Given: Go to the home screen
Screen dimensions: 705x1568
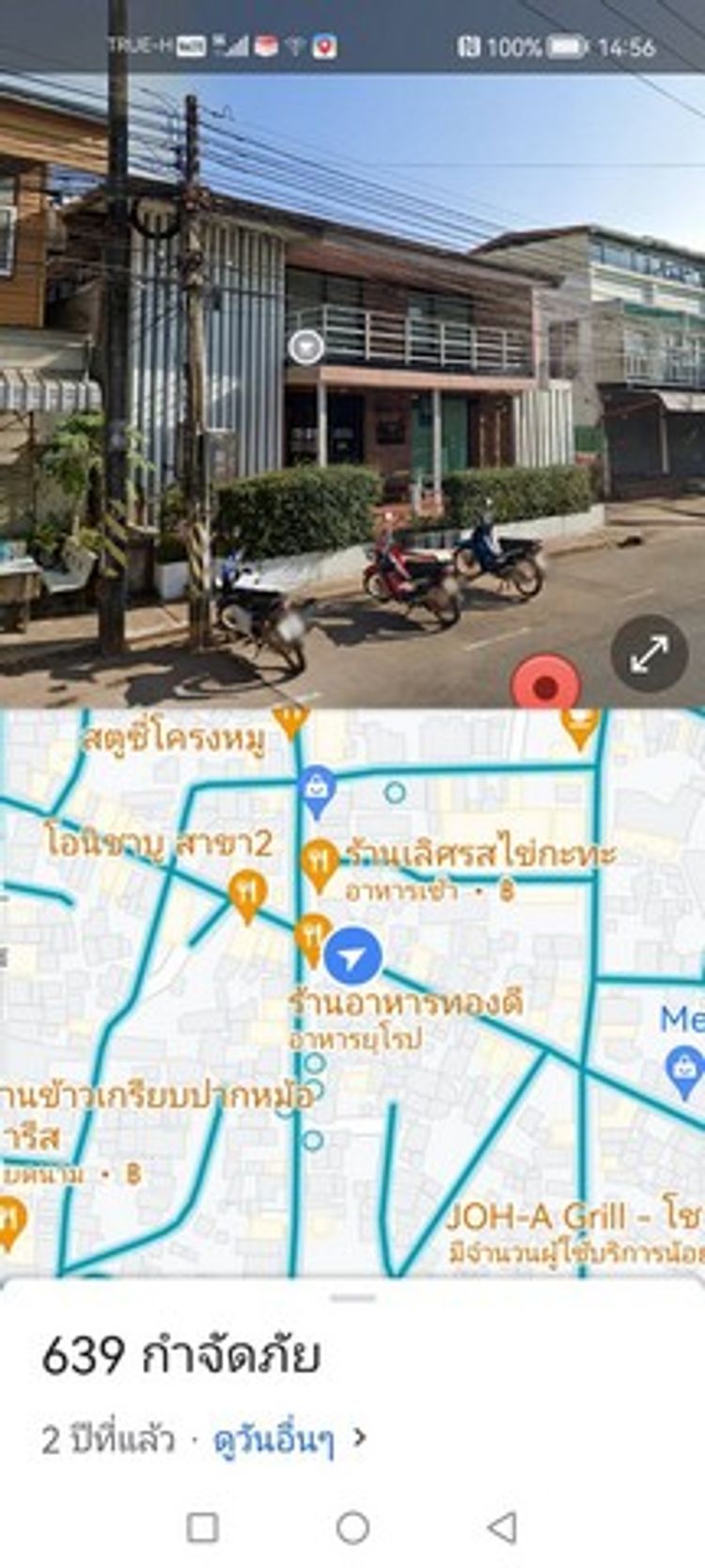Looking at the screenshot, I should pos(352,1528).
